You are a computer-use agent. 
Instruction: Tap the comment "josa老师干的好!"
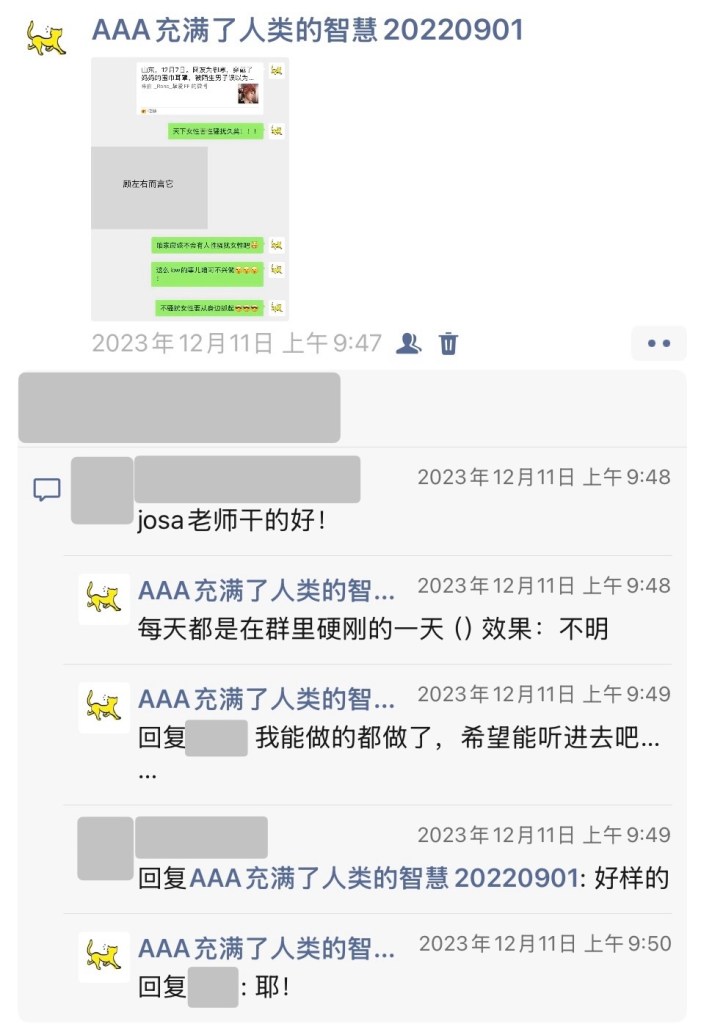[x=232, y=521]
